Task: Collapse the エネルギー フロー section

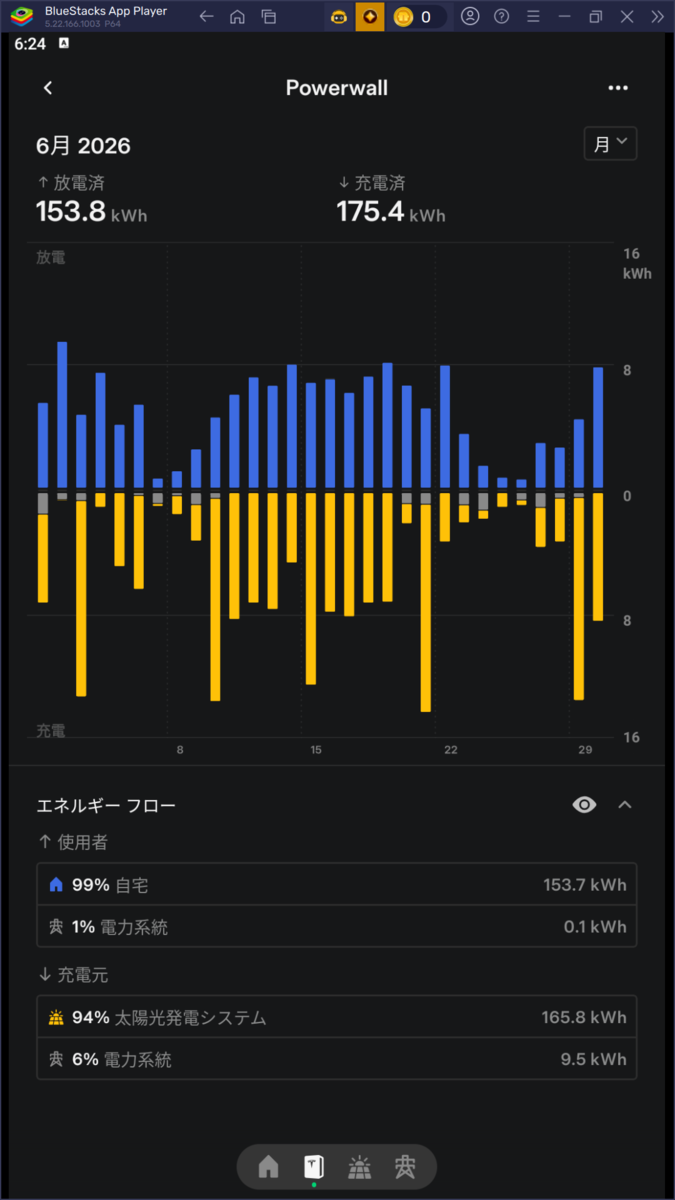Action: pos(625,804)
